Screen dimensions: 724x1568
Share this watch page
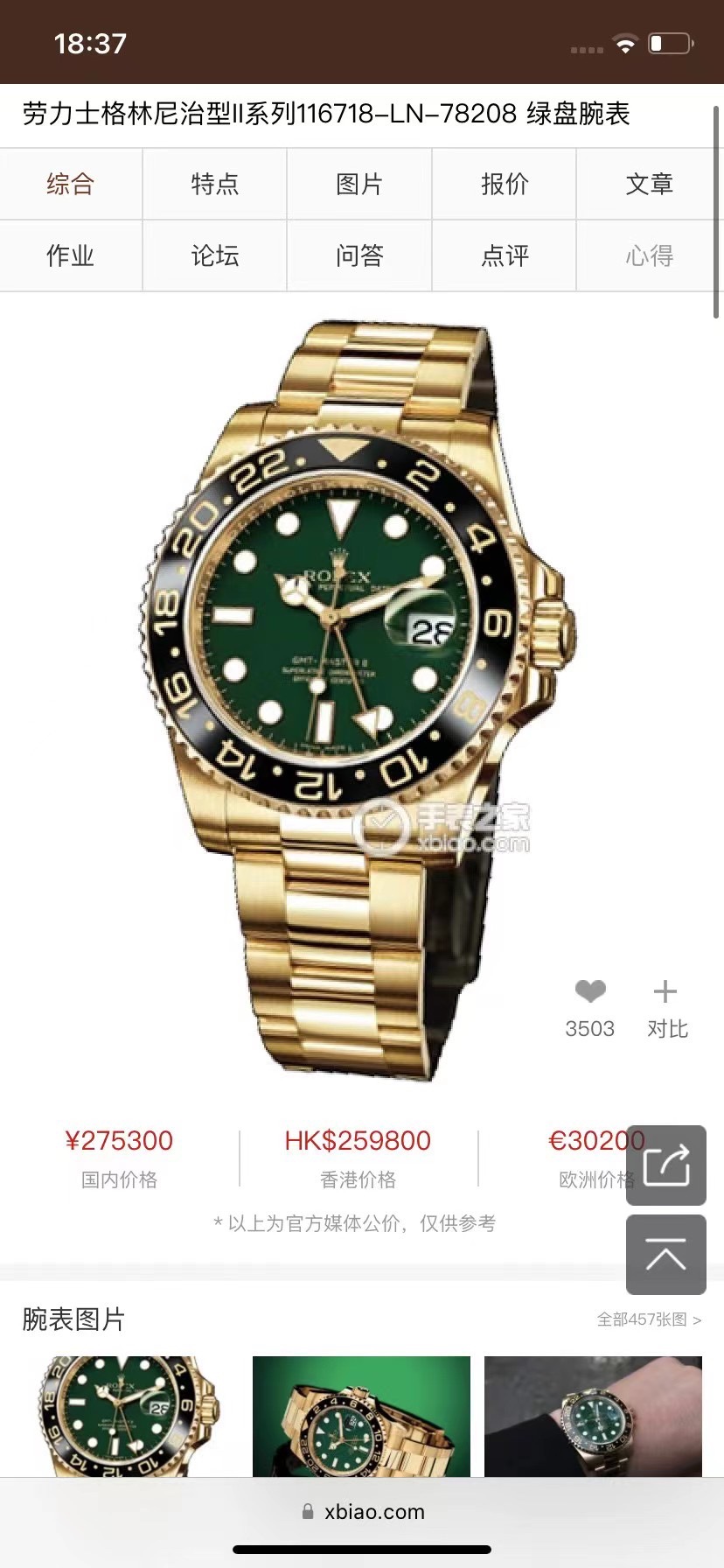click(x=666, y=1165)
